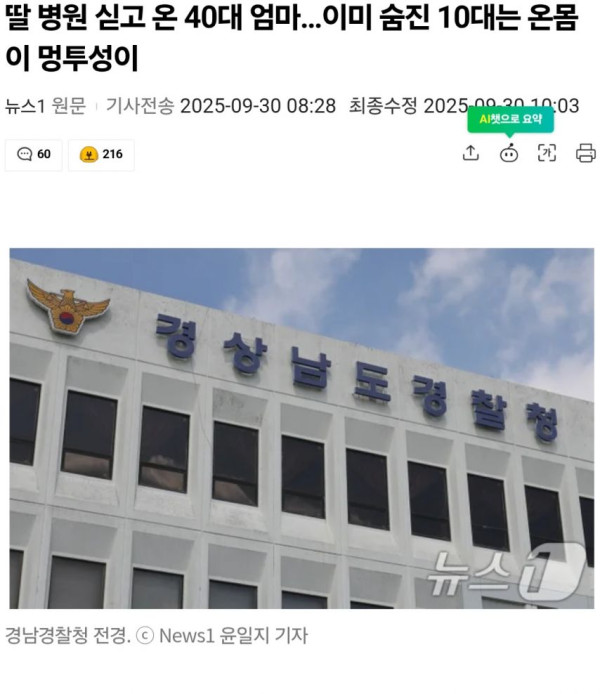Open the 뉴스1 원문 original article link
This screenshot has width=600, height=694.
click(46, 106)
